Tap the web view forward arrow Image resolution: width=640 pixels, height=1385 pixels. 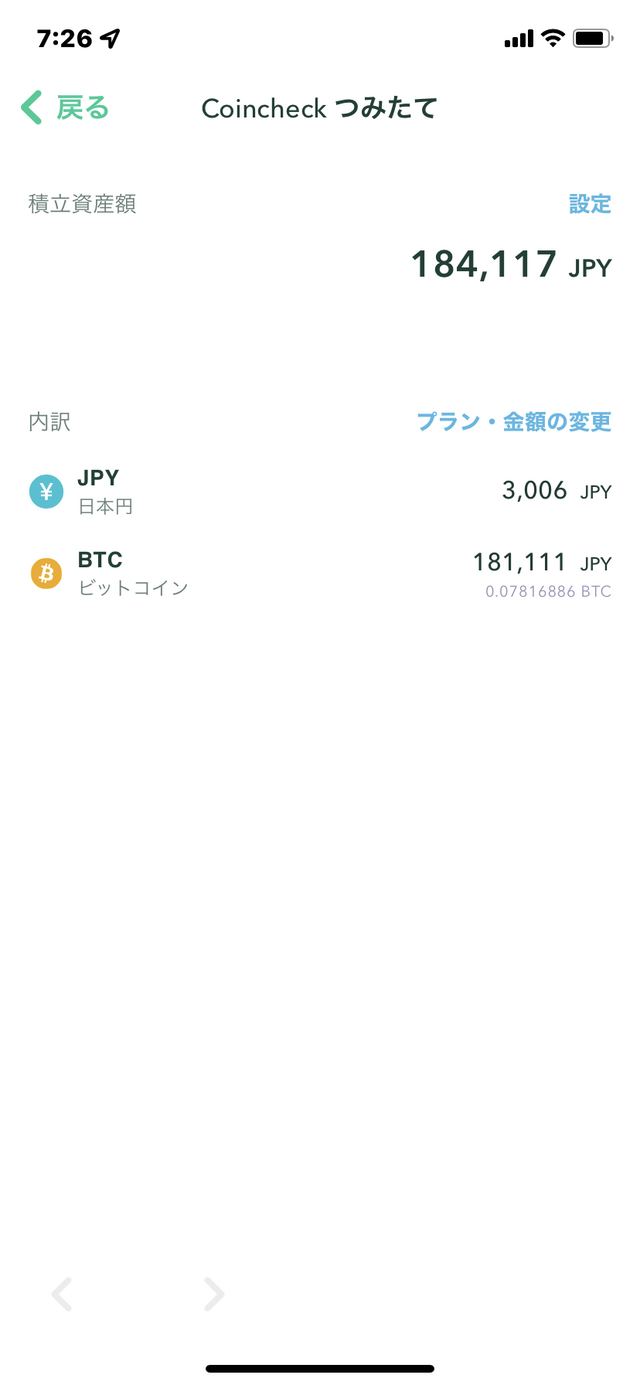[214, 1294]
